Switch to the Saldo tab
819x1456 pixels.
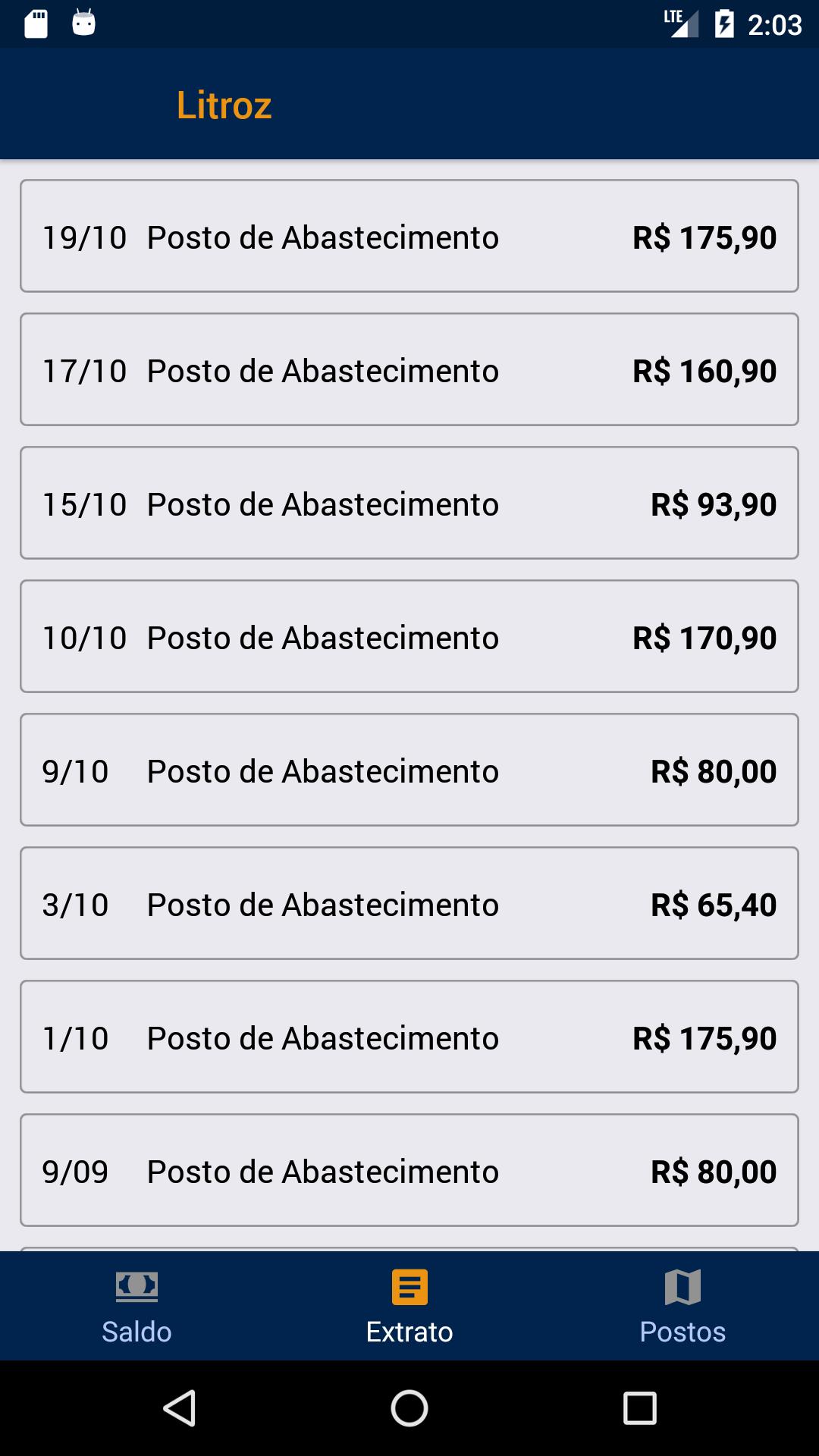[136, 1306]
